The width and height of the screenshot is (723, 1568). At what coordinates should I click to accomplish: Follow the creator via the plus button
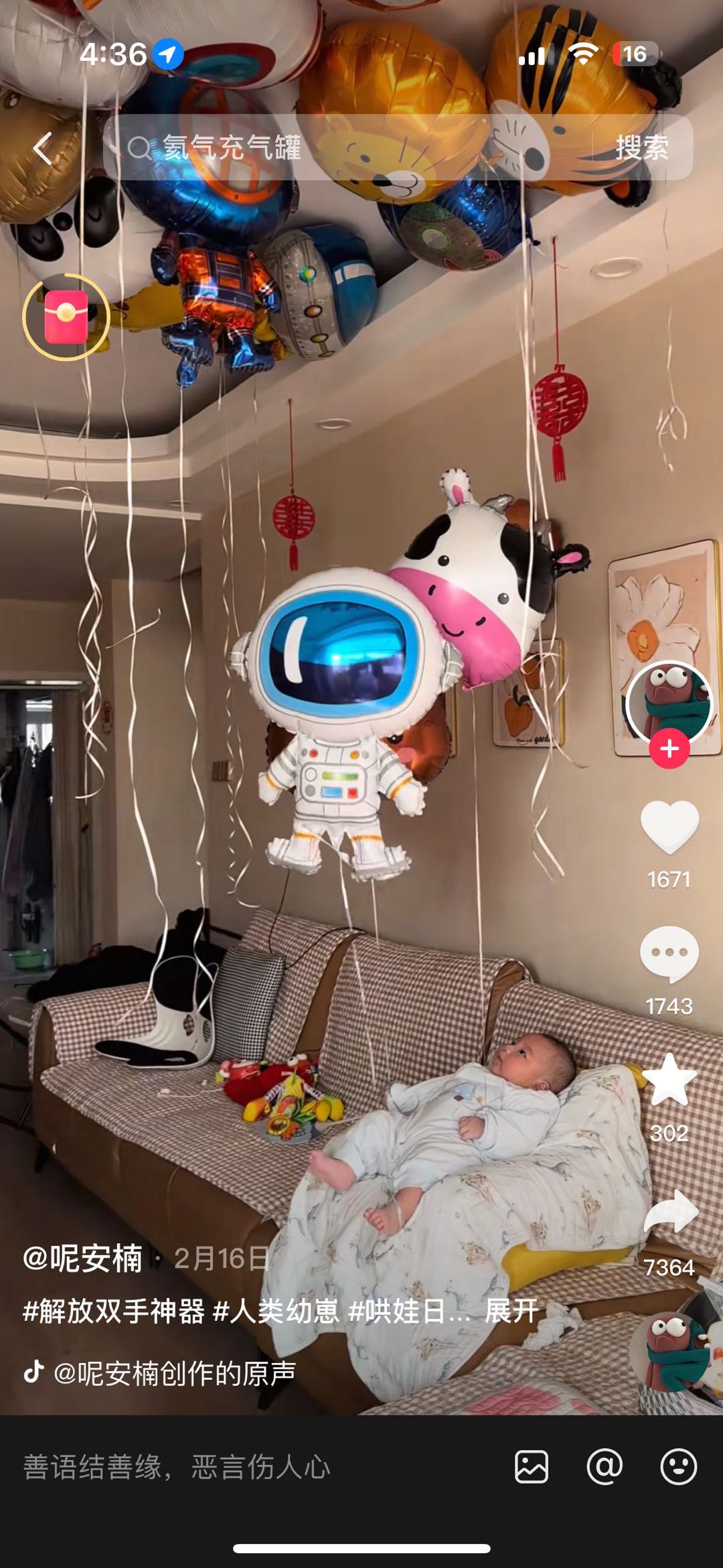click(x=669, y=749)
